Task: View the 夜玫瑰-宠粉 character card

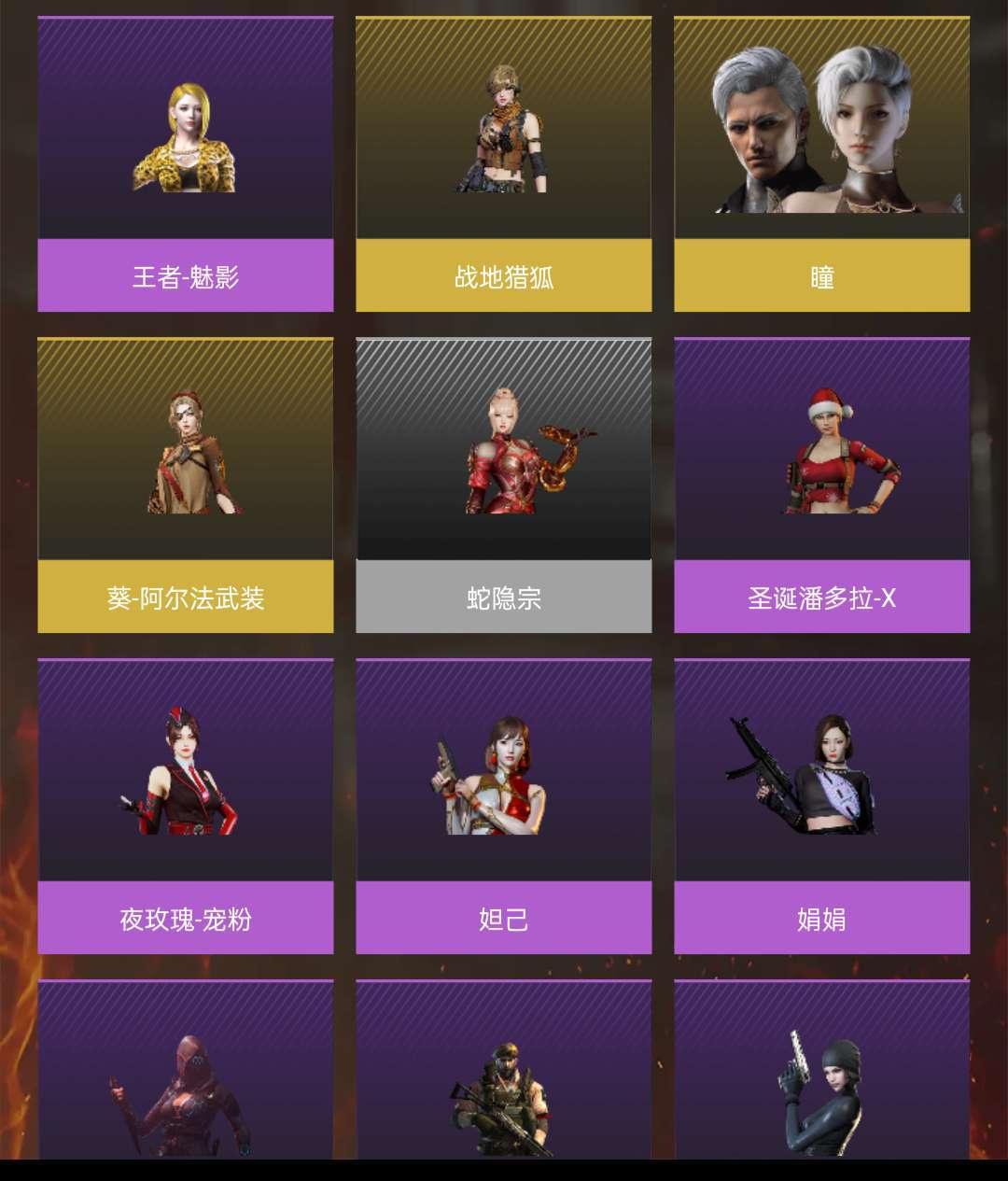Action: pos(185,807)
